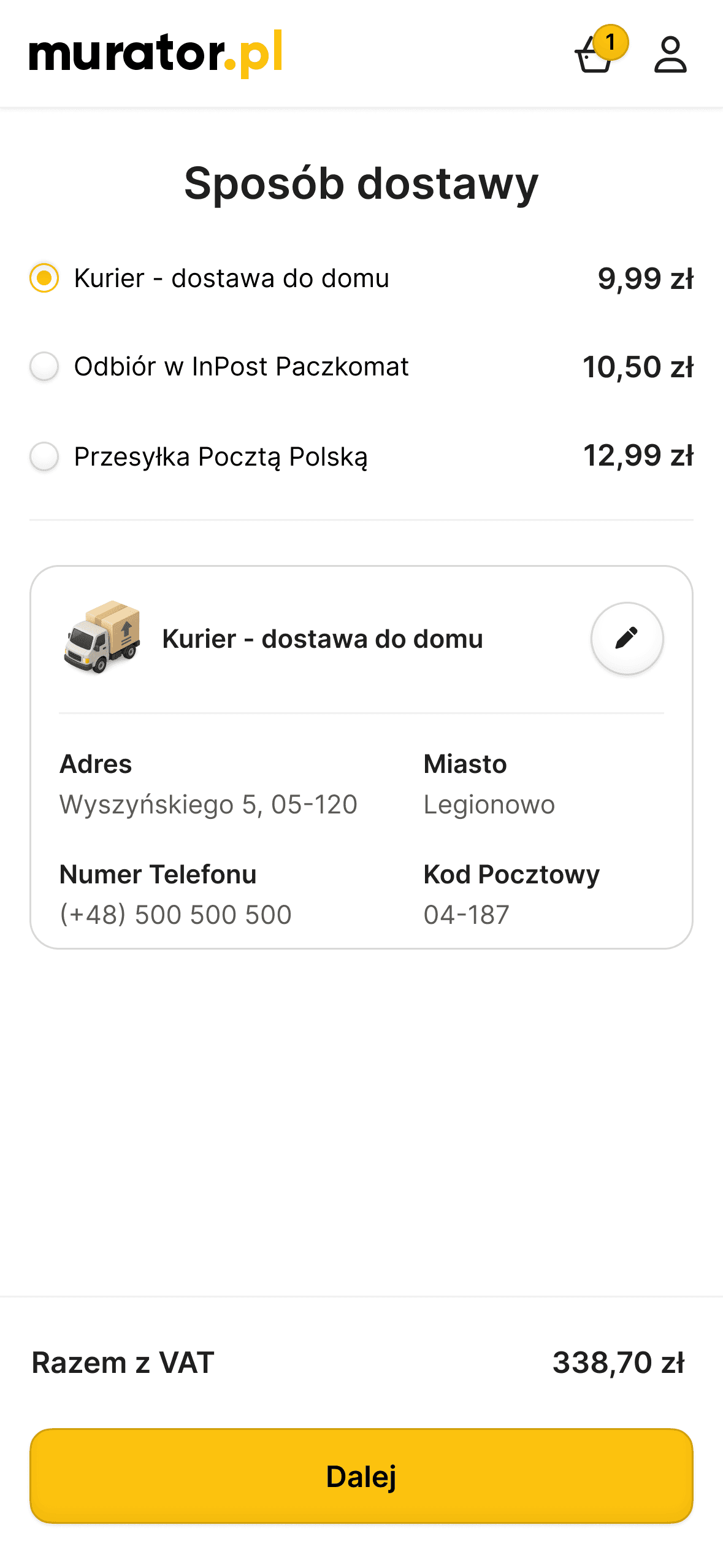Click the Miasto value Legionowo
723x1568 pixels.
click(x=489, y=804)
